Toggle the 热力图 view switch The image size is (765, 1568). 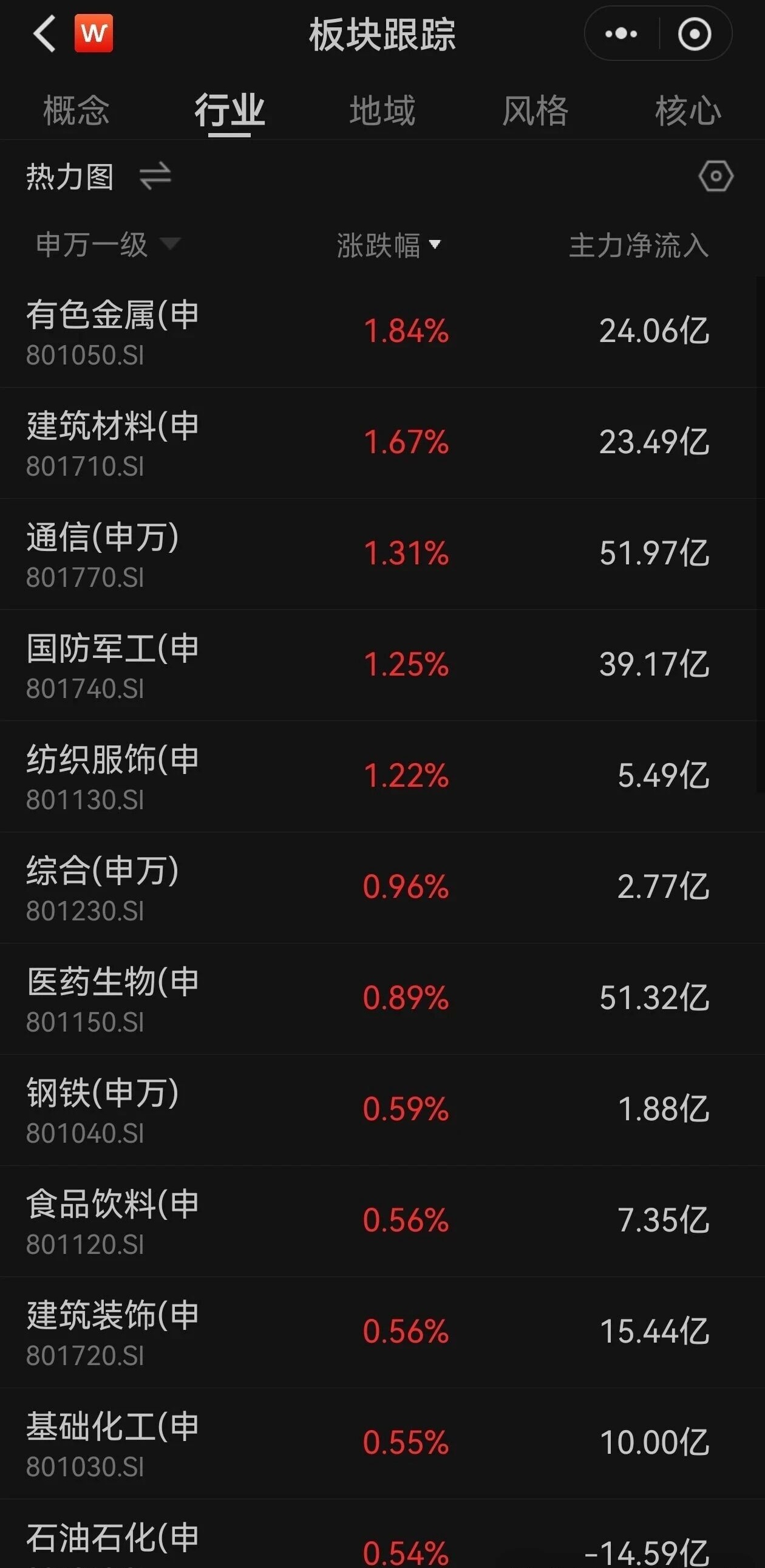pyautogui.click(x=155, y=177)
